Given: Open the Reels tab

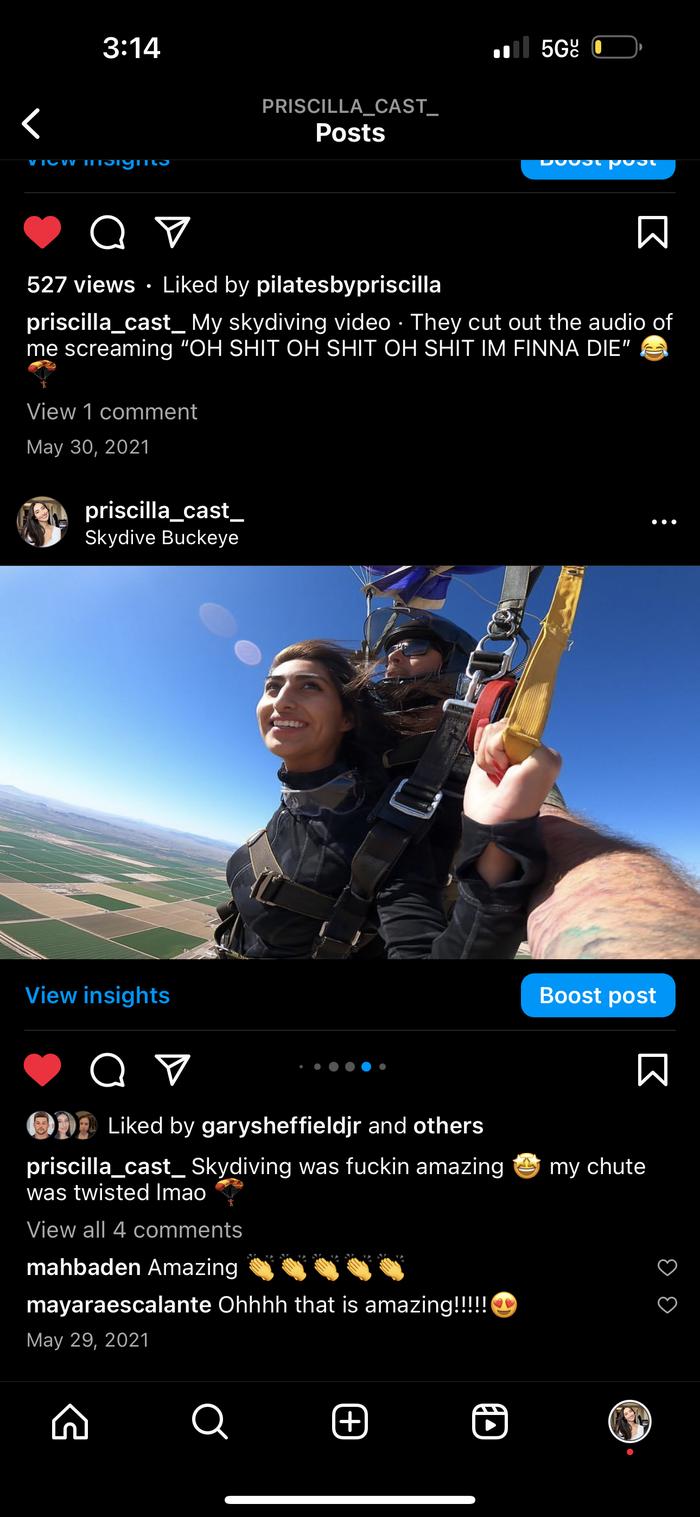Looking at the screenshot, I should (490, 1421).
